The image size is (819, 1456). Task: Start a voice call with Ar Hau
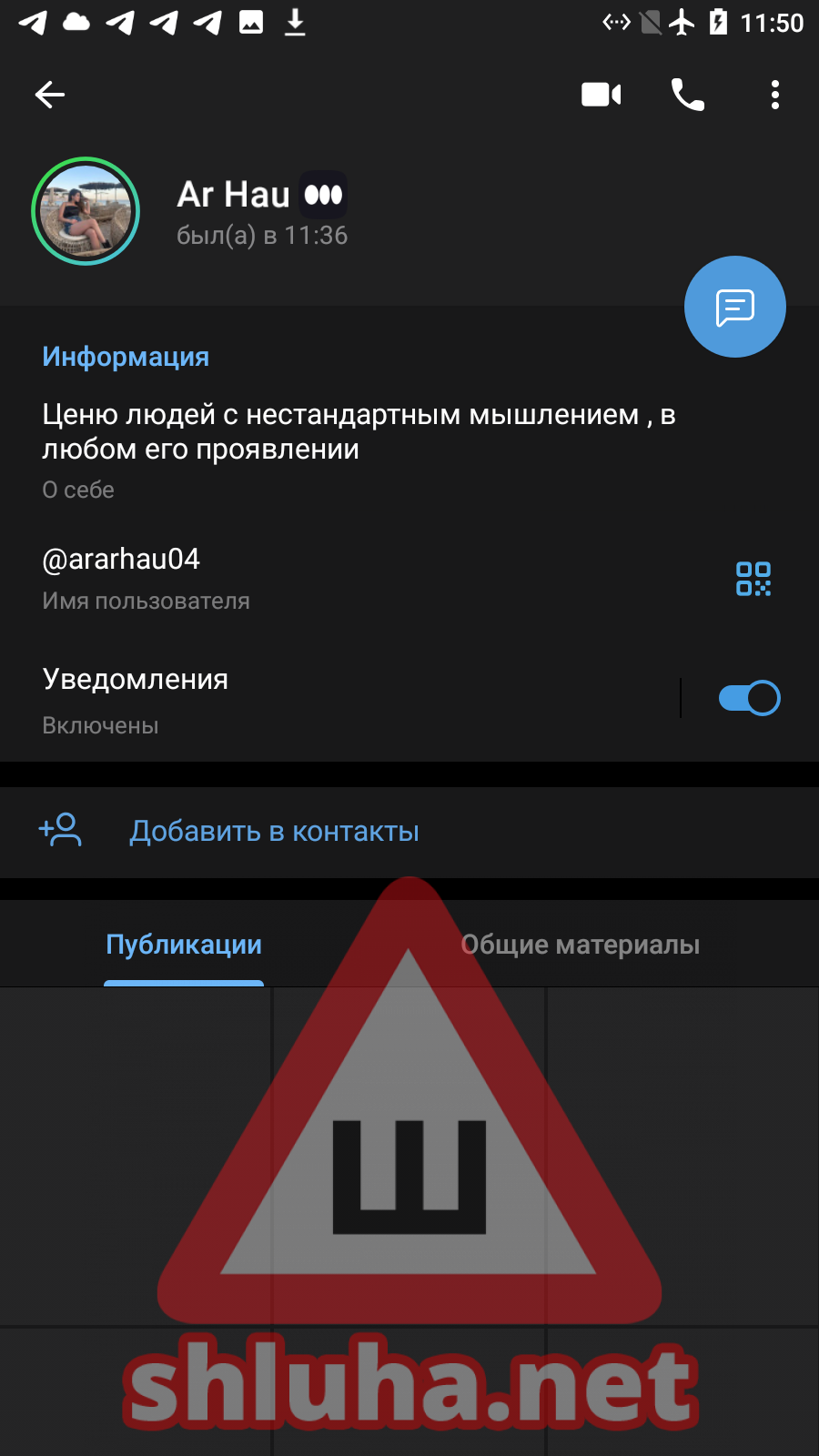coord(687,95)
